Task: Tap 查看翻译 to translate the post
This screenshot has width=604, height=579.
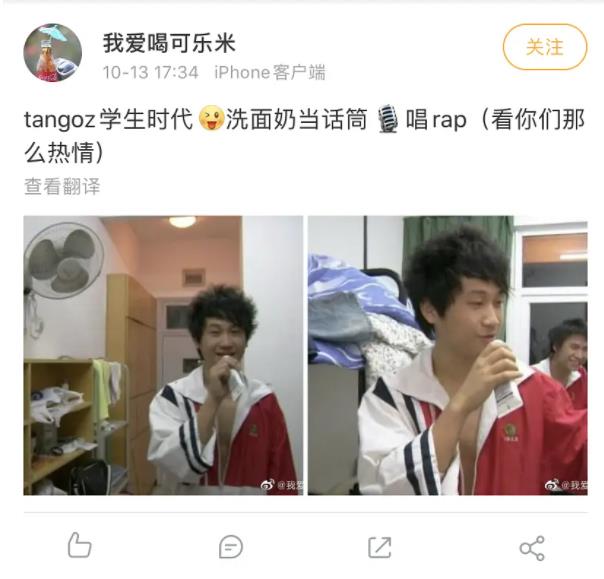Action: 62,186
